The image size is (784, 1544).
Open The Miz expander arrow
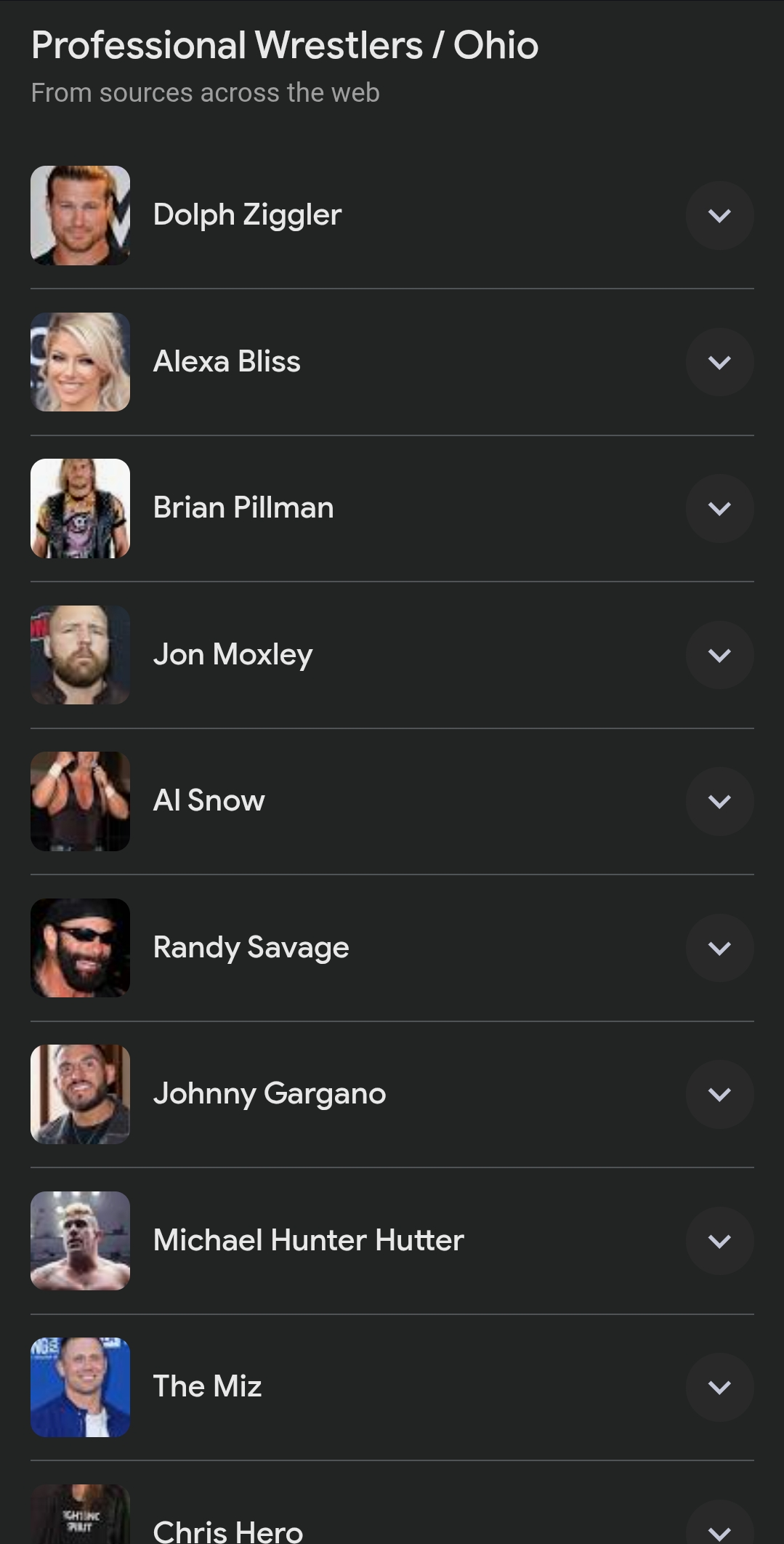coord(719,1387)
